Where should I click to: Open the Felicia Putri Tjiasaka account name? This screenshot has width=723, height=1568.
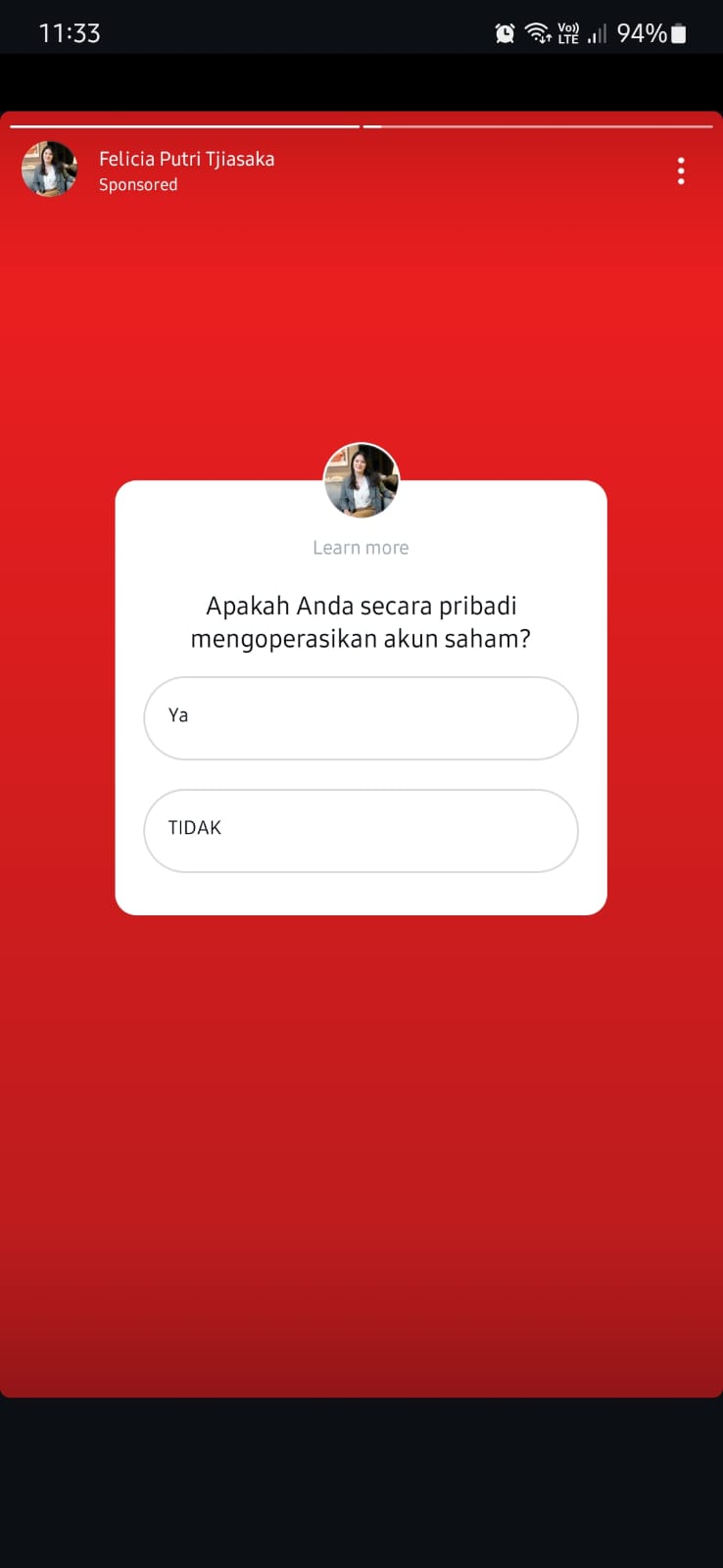pos(186,159)
